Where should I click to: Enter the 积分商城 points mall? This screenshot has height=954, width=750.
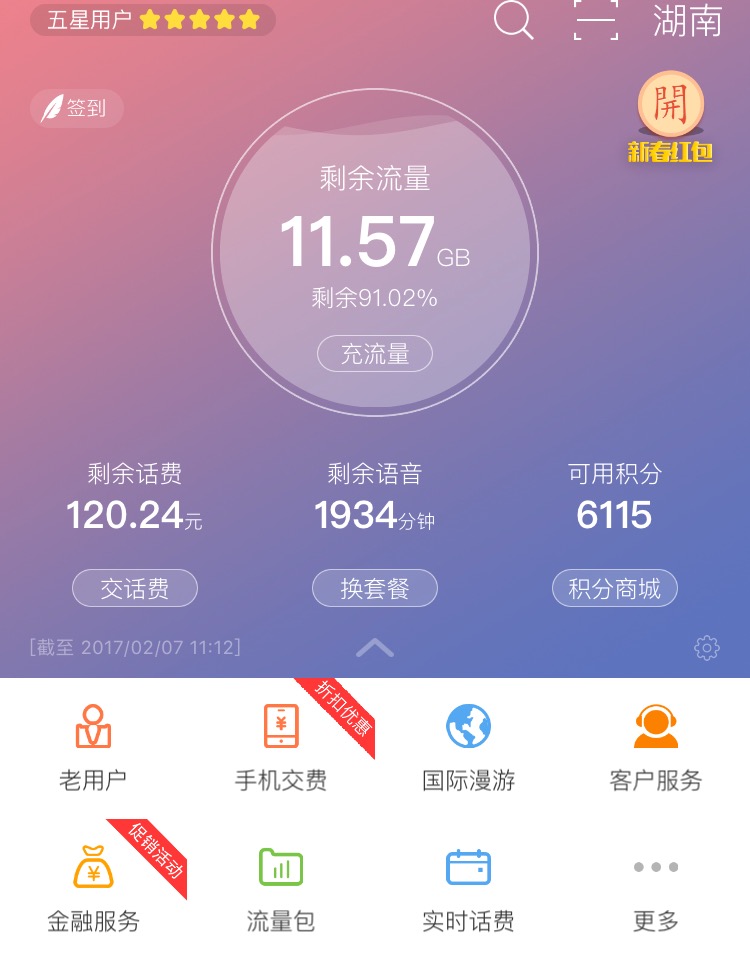coord(614,588)
